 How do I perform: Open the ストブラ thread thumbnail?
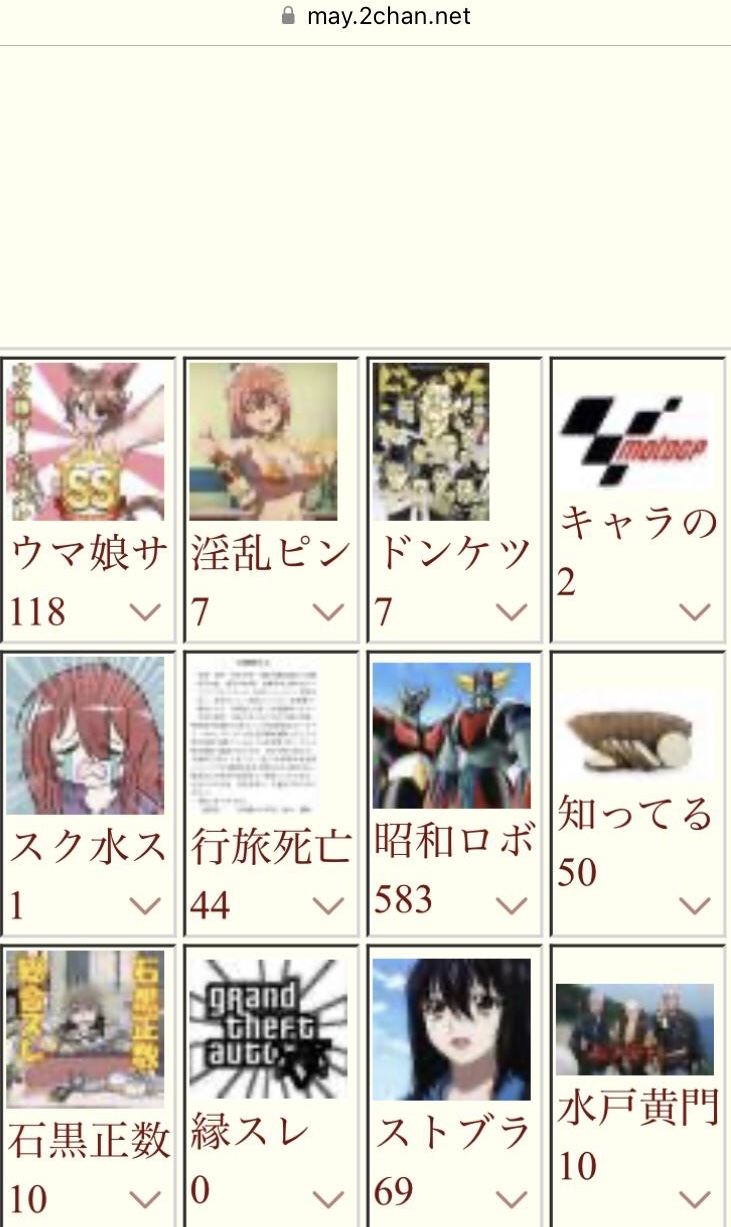pos(451,1029)
